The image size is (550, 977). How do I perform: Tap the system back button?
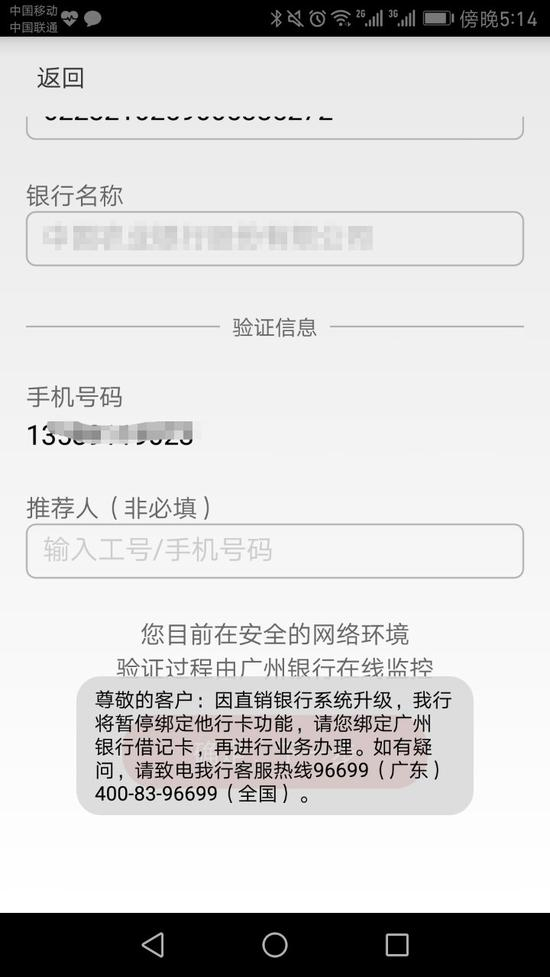pos(153,945)
